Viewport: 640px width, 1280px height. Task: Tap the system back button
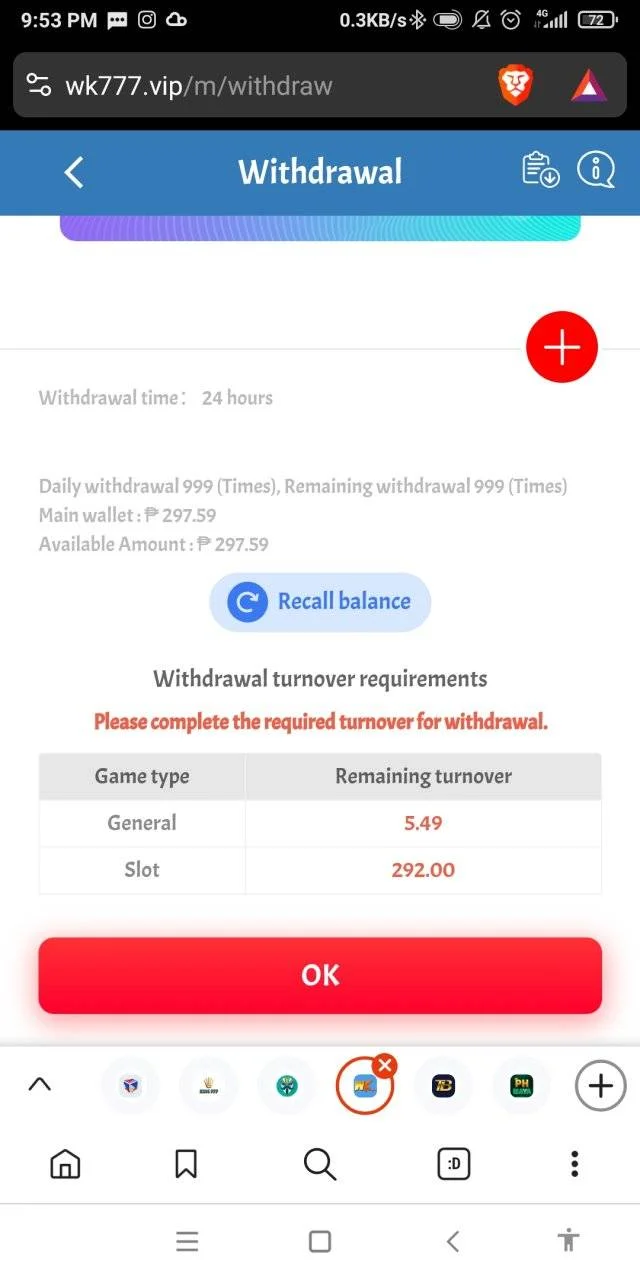453,1241
